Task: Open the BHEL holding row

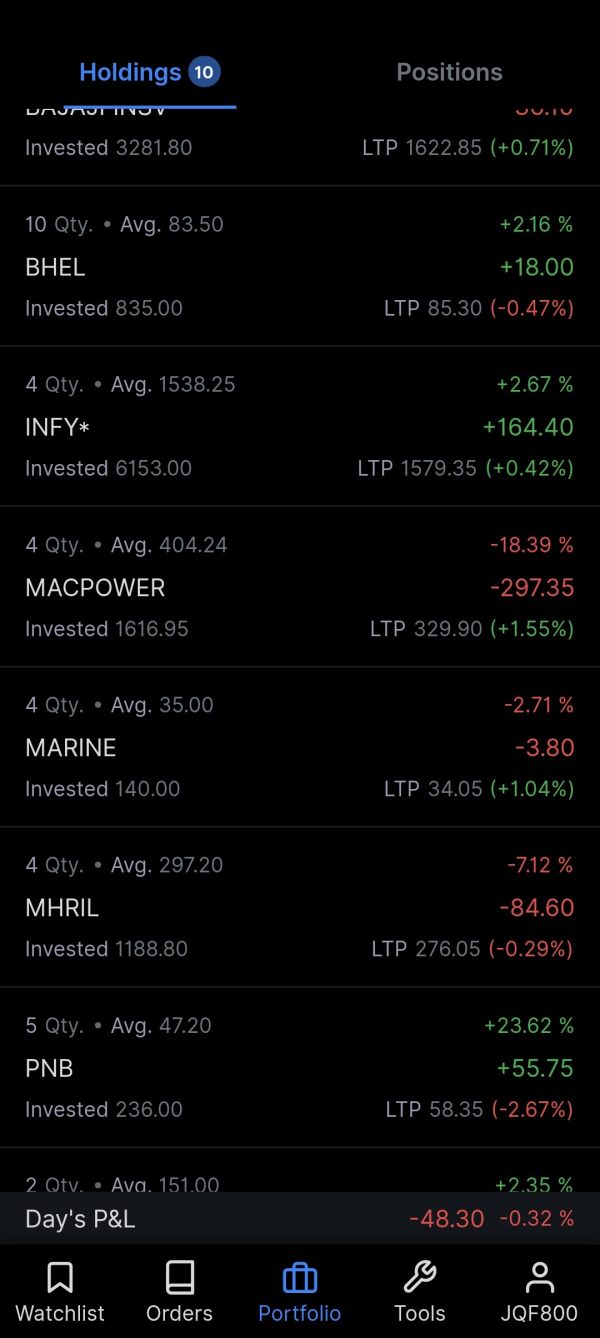Action: click(x=300, y=266)
